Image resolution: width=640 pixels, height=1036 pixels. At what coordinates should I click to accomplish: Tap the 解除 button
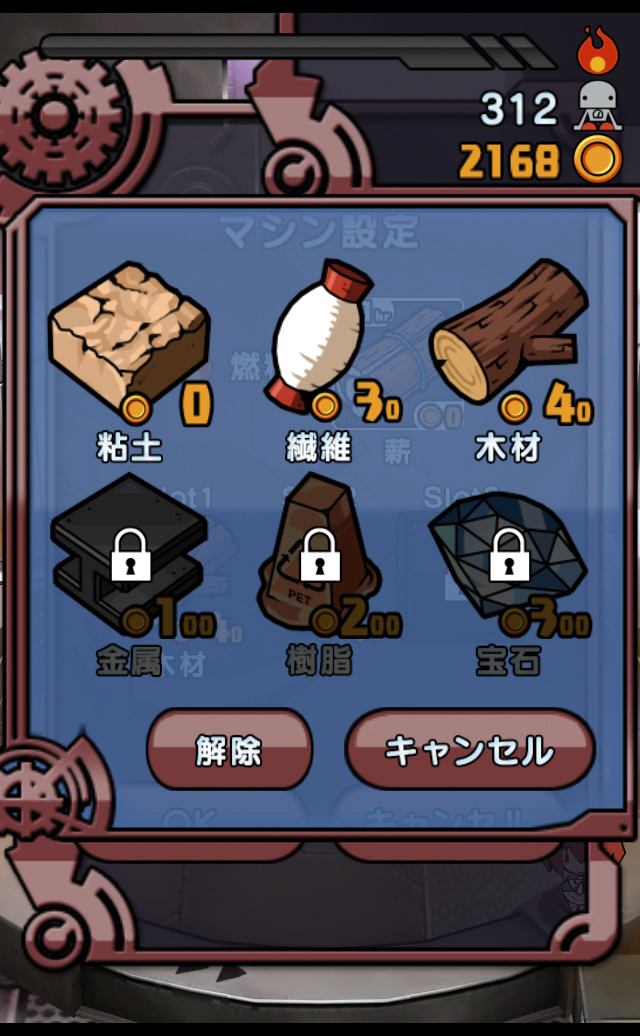click(229, 749)
